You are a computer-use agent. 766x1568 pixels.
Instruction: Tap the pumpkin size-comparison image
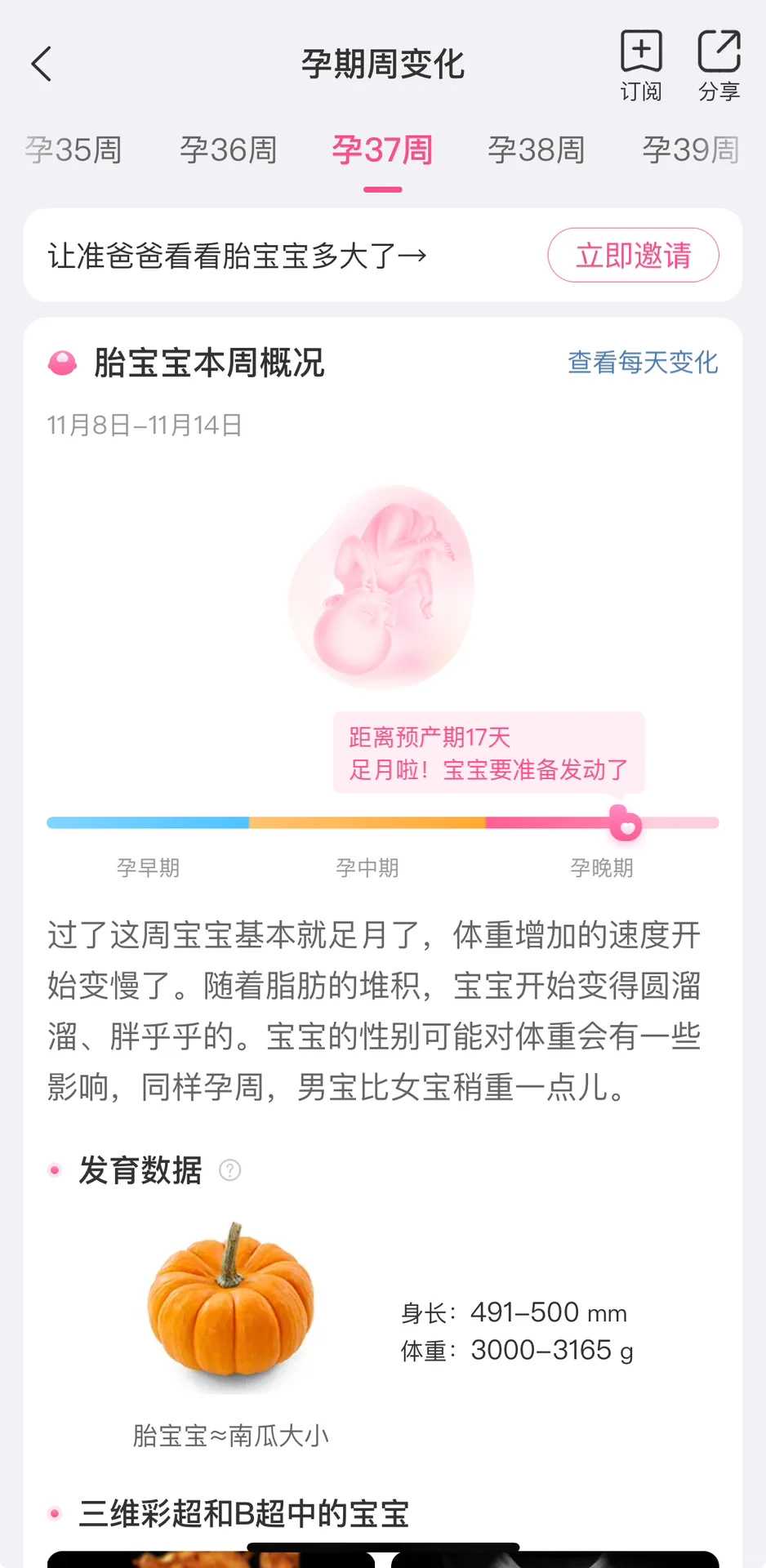[231, 1305]
